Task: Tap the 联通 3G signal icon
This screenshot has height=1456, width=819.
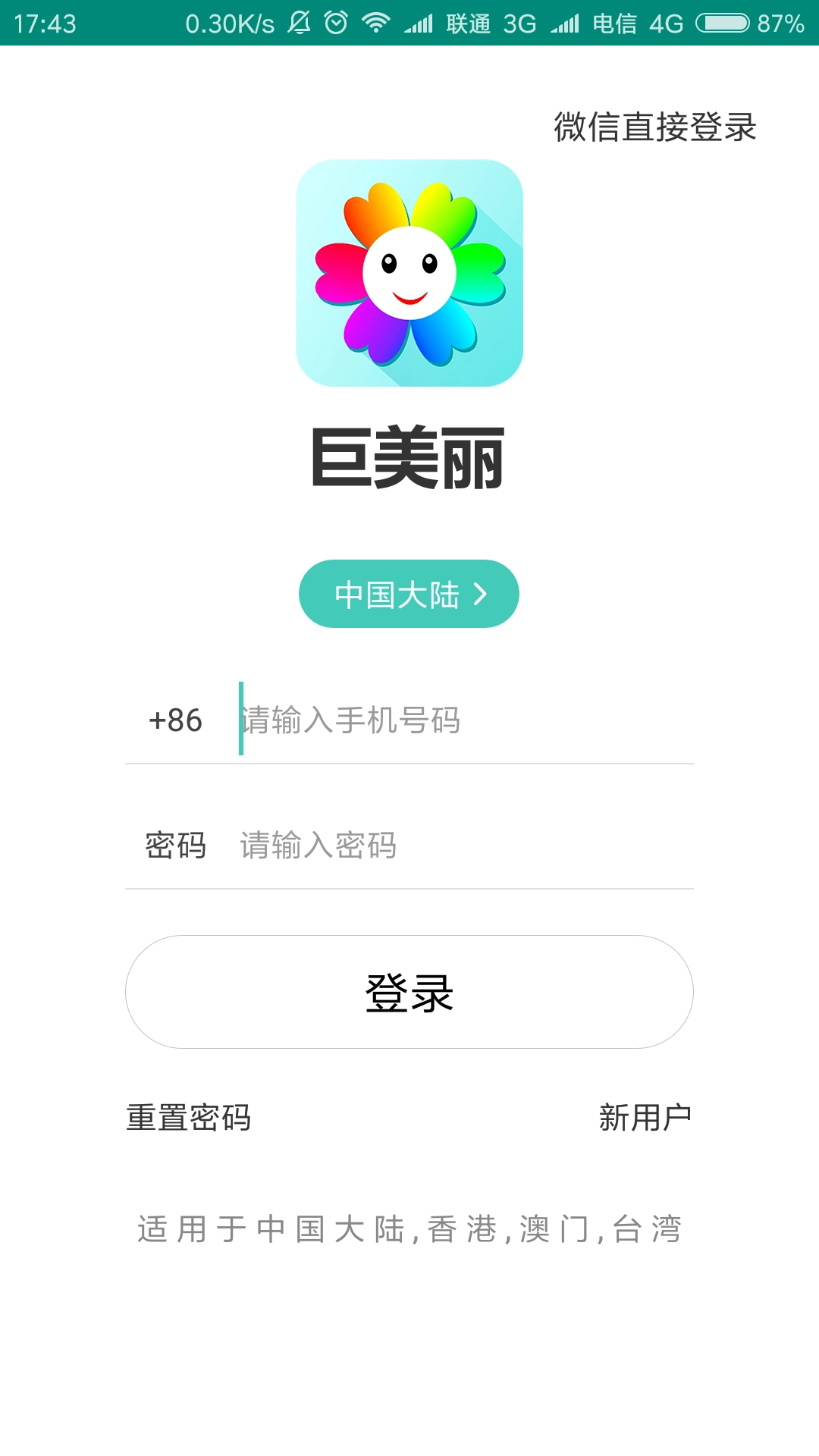Action: point(469,20)
